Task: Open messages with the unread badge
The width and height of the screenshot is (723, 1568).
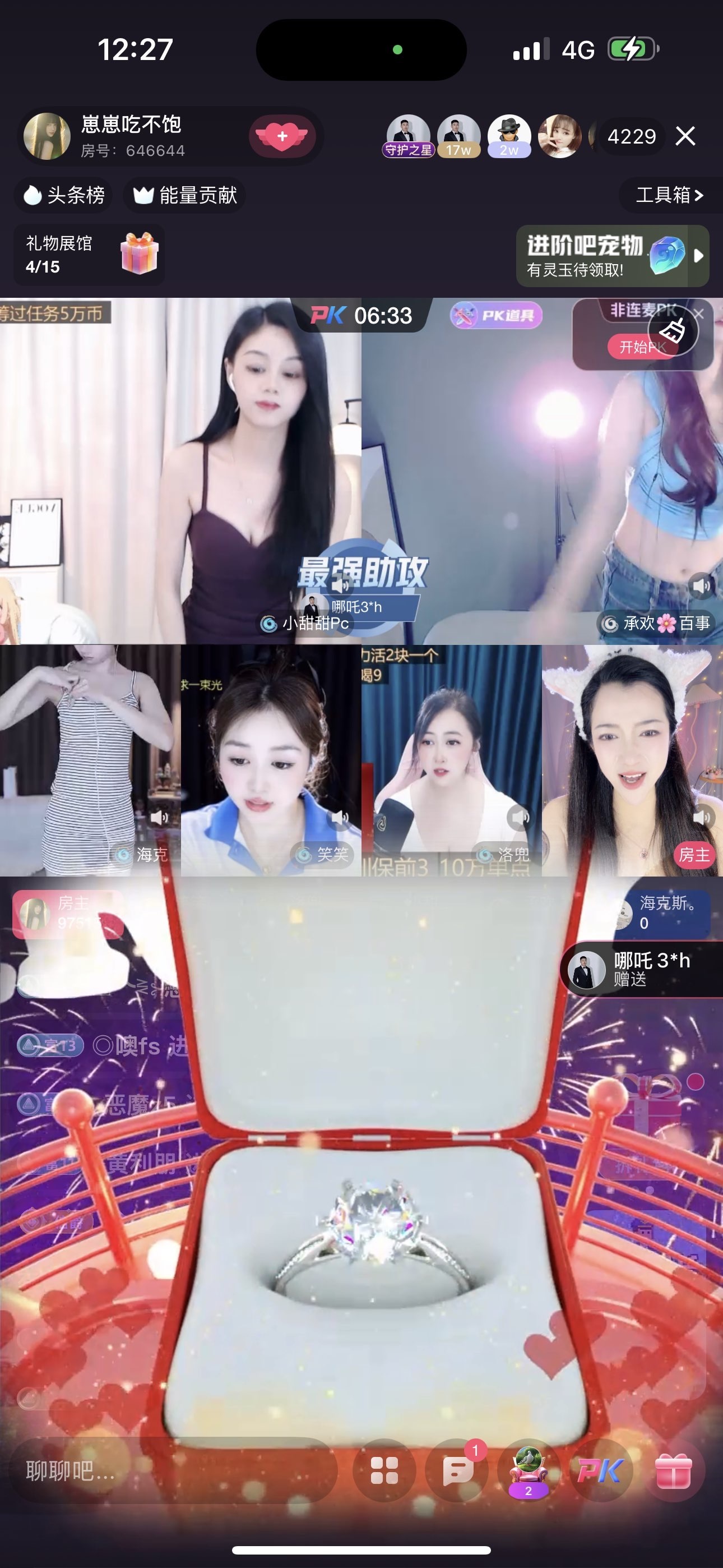Action: (x=458, y=1471)
